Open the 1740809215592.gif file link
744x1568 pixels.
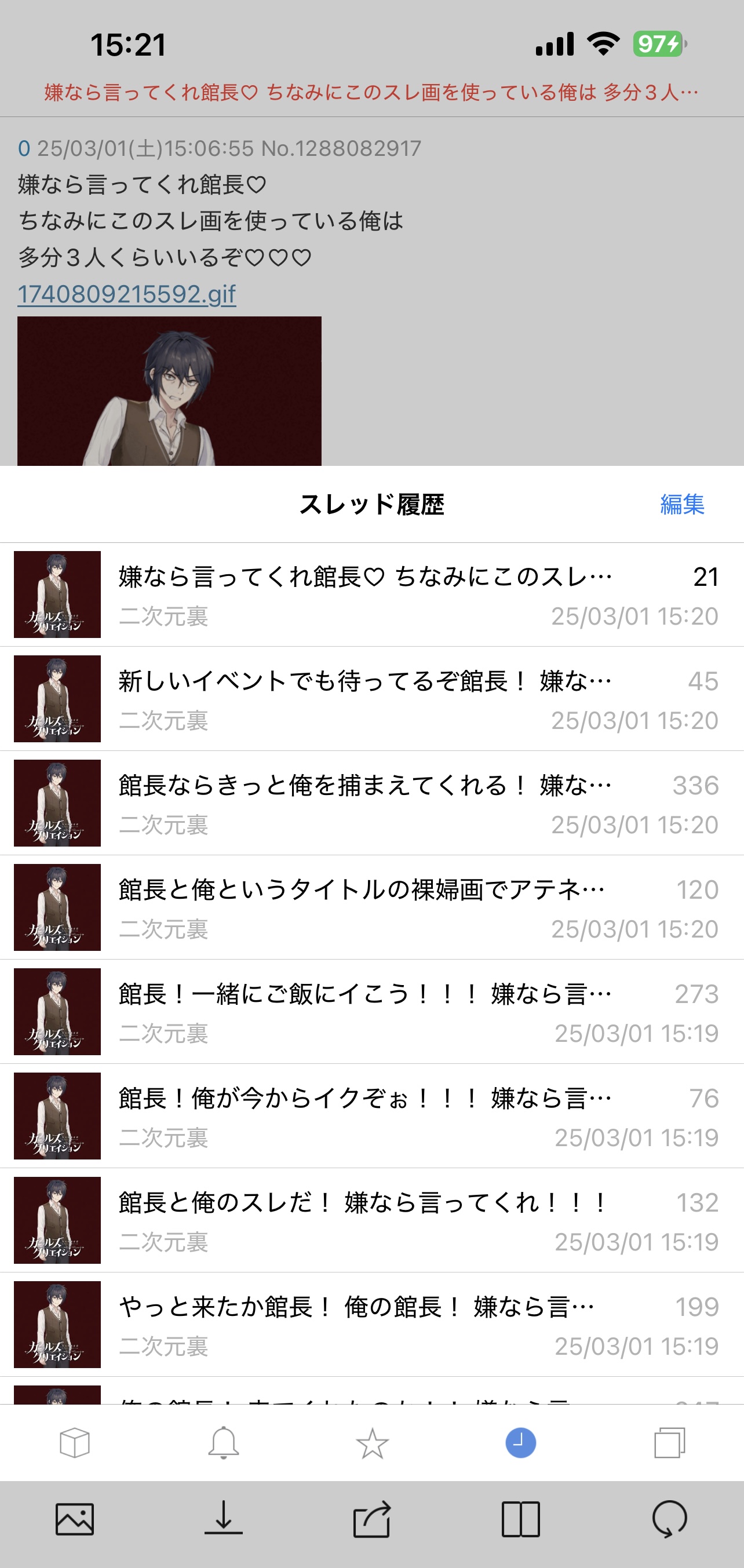point(127,294)
